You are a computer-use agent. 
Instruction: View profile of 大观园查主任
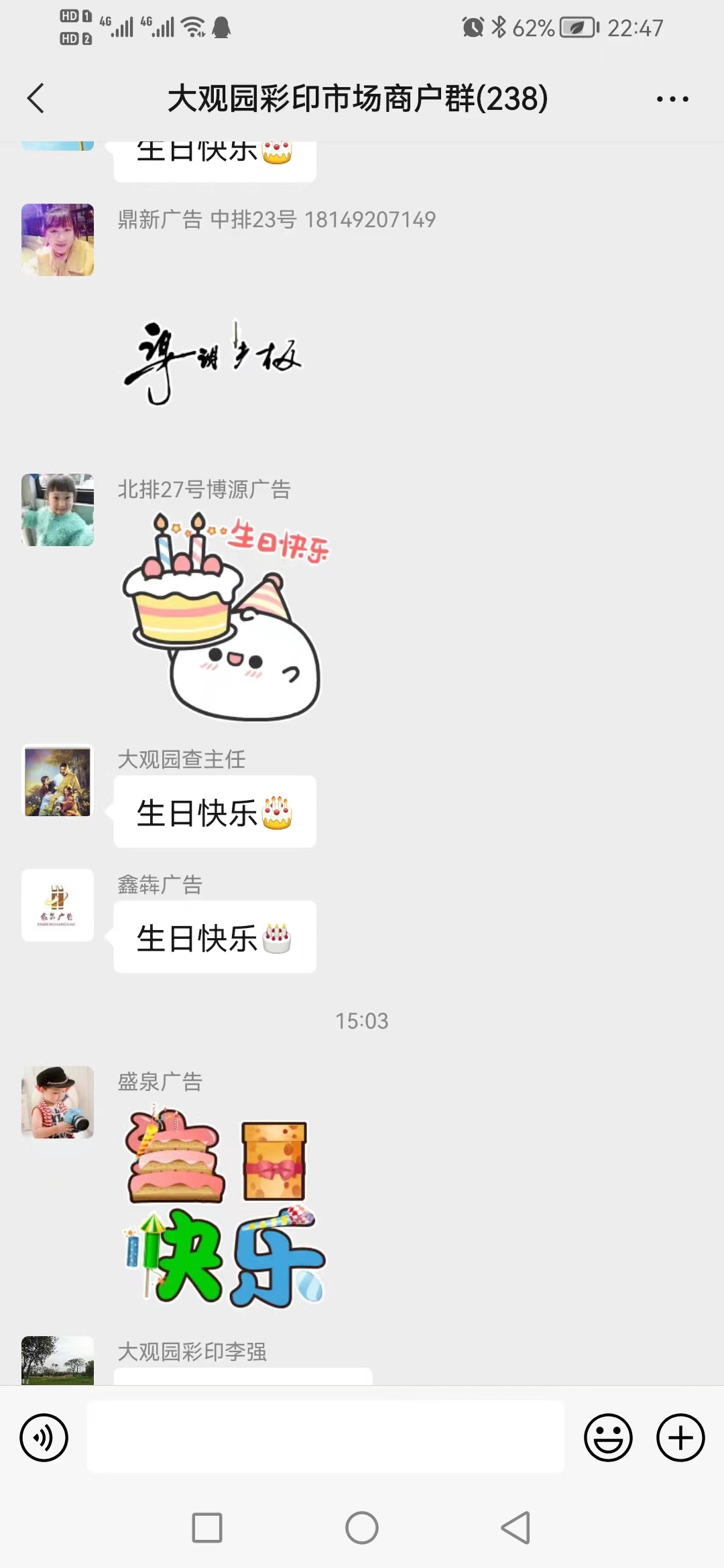click(x=58, y=781)
